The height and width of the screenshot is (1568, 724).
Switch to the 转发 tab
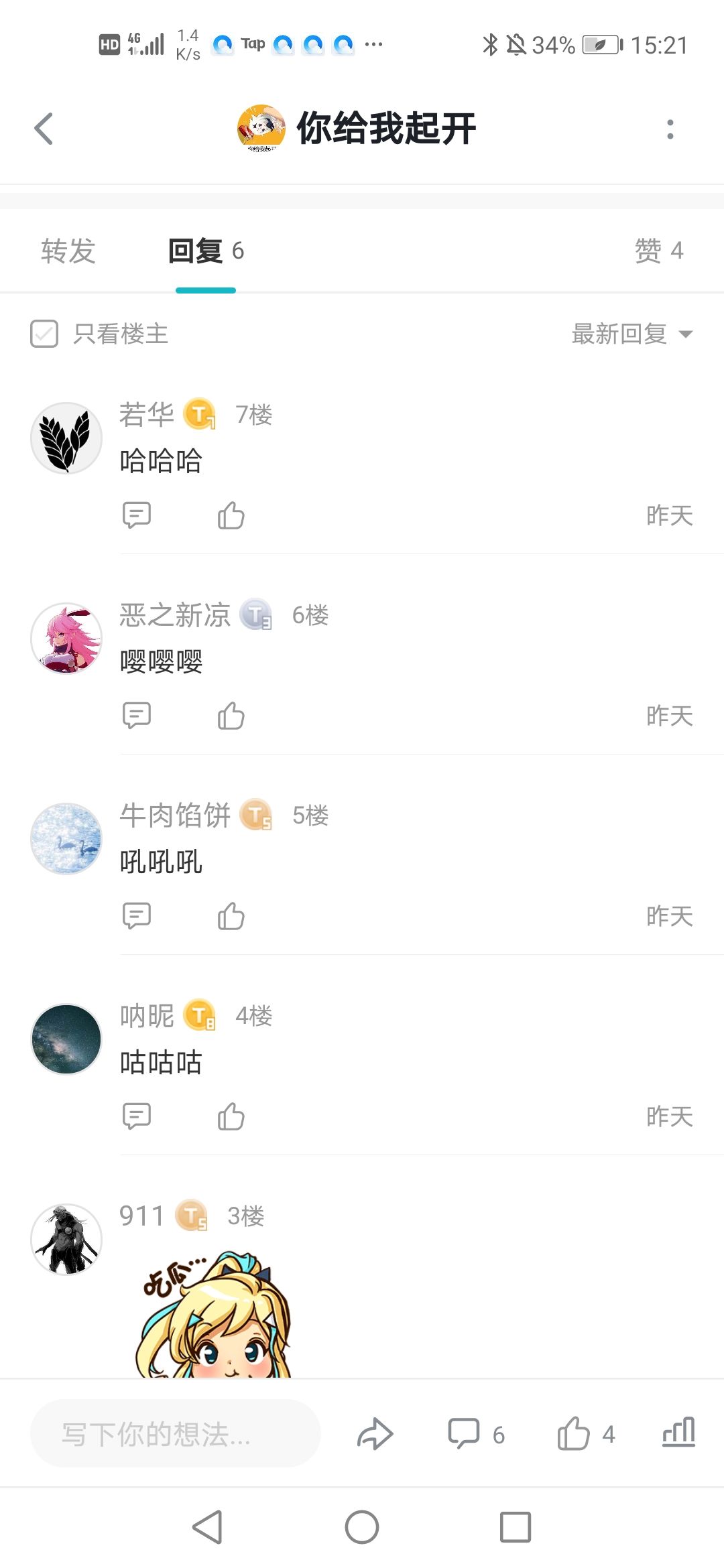[68, 251]
